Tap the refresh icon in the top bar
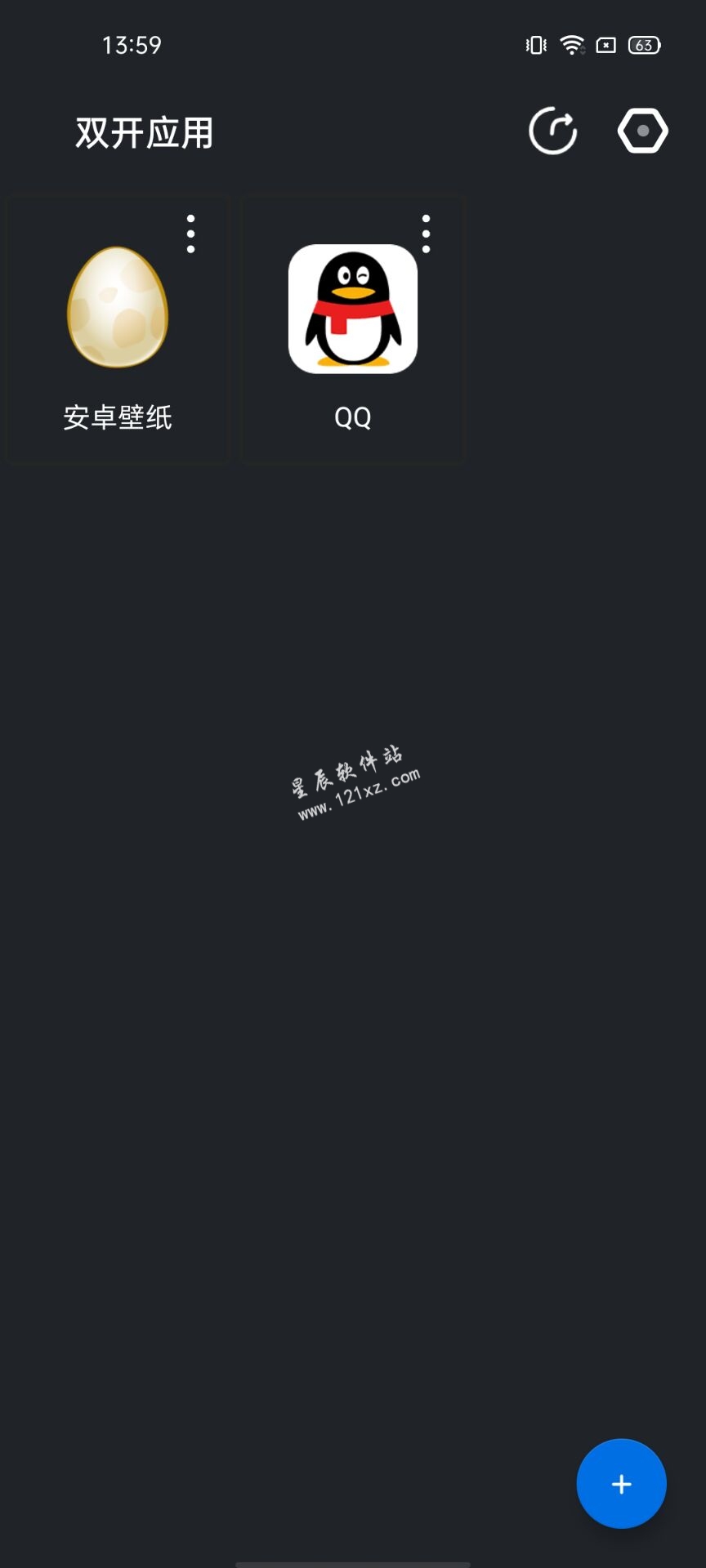The height and width of the screenshot is (1568, 706). (x=553, y=131)
